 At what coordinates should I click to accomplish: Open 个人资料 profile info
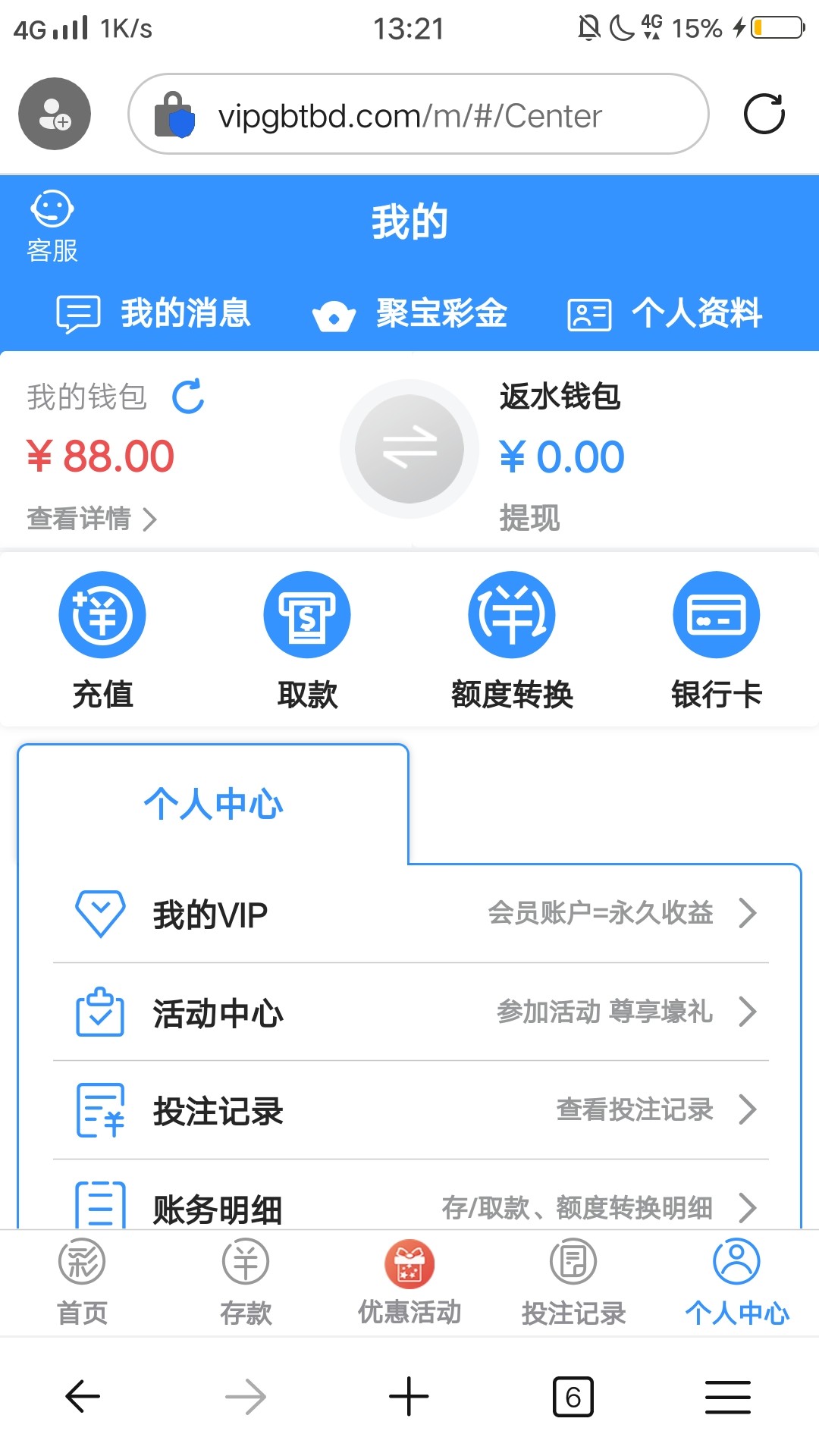pos(665,313)
